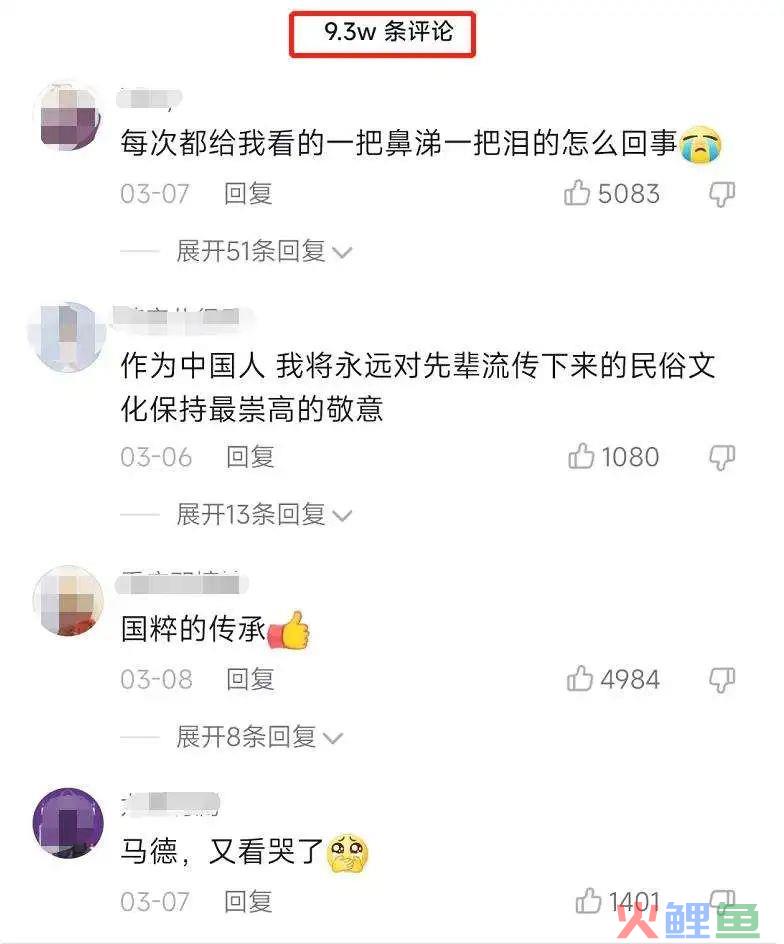
Task: Open the avatar of the 国粹的传承 commenter
Action: [68, 601]
